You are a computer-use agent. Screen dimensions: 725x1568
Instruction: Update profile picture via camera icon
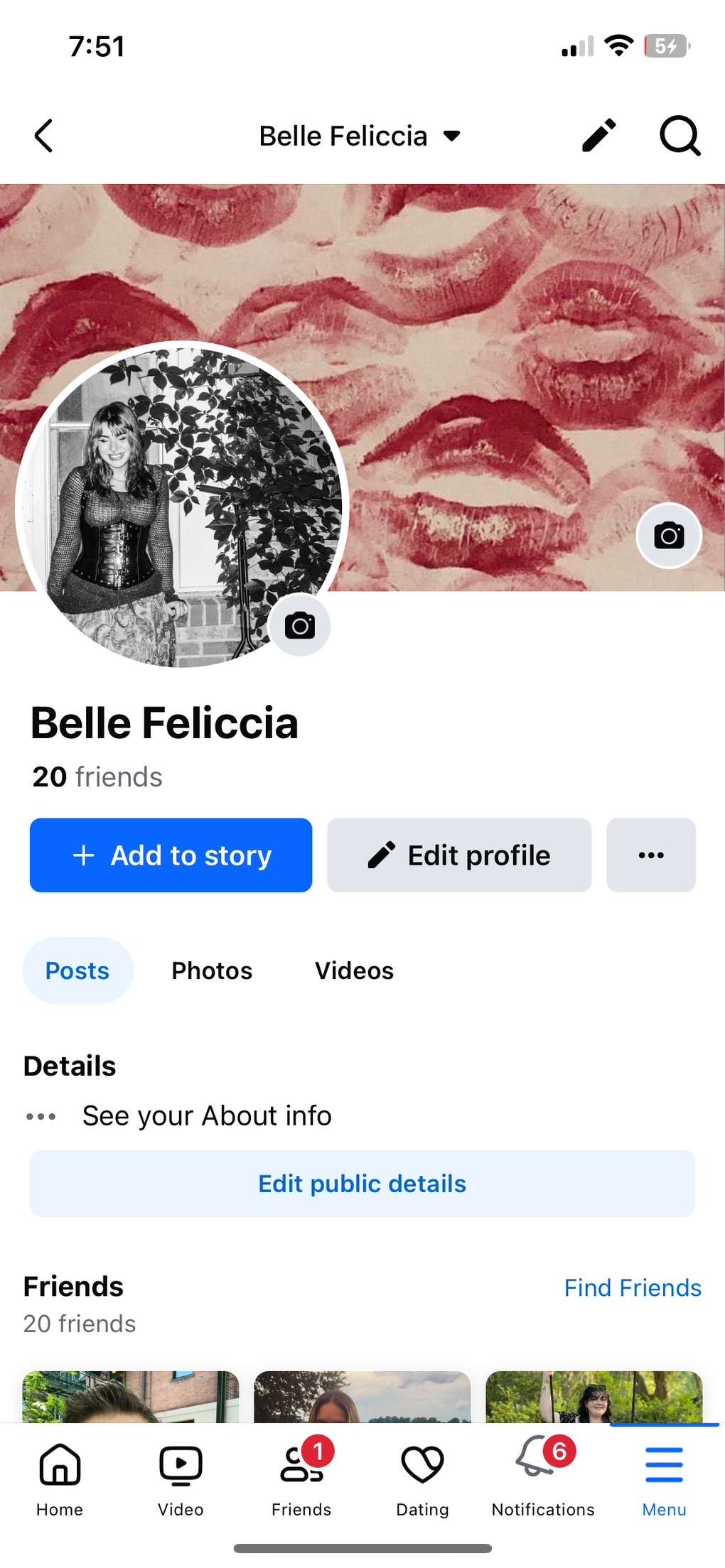click(x=300, y=625)
